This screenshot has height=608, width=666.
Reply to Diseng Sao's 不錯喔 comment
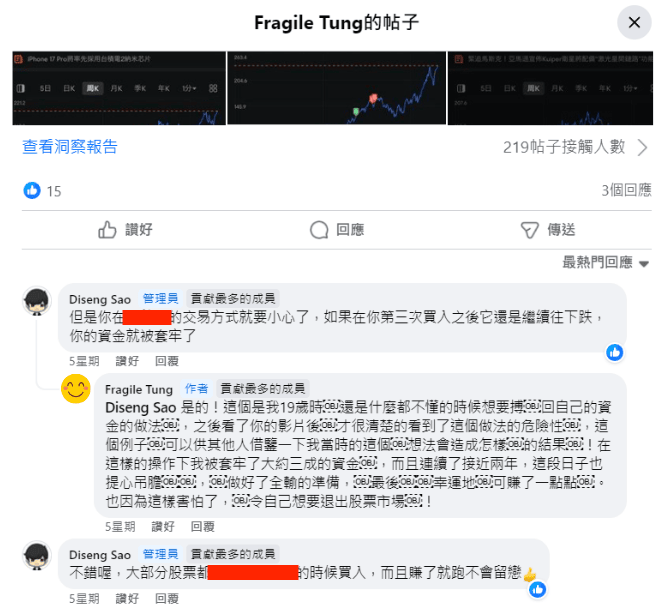coord(166,599)
